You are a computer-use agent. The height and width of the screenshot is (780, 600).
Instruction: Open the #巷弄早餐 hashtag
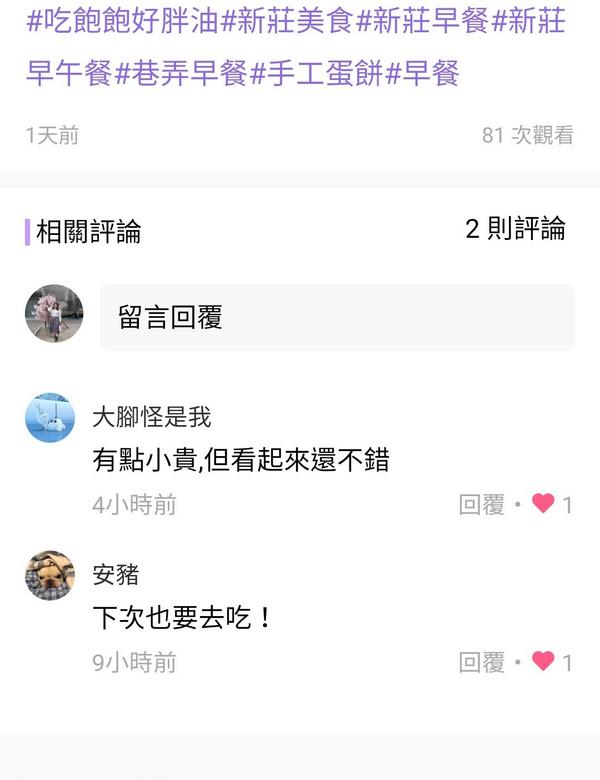click(x=181, y=73)
